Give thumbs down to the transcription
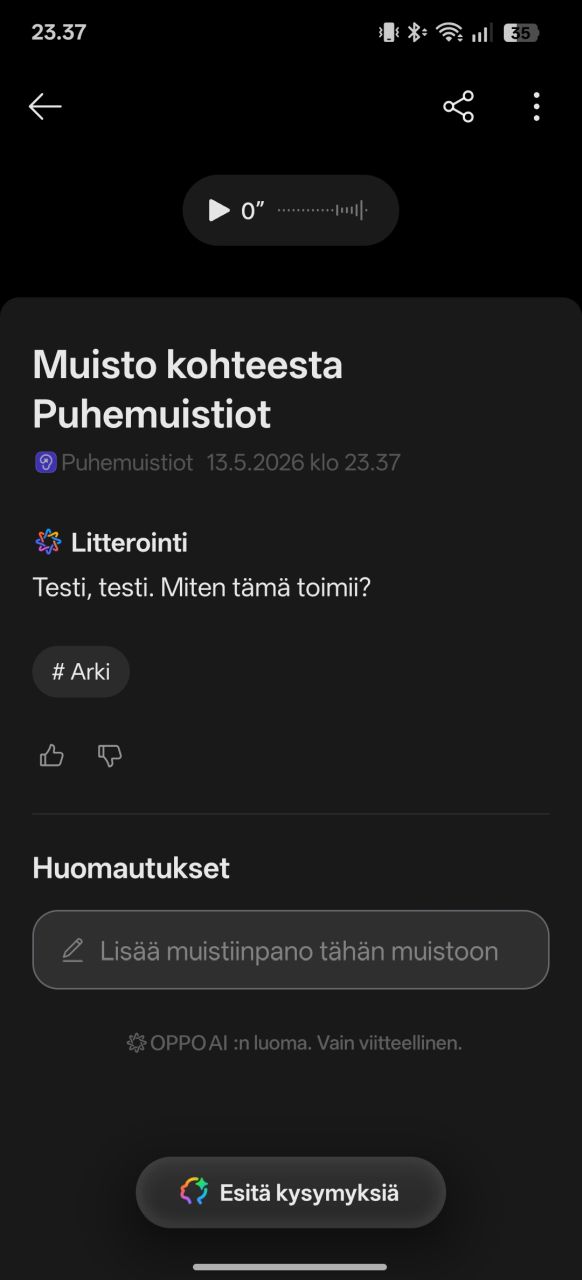The height and width of the screenshot is (1280, 582). click(x=110, y=756)
